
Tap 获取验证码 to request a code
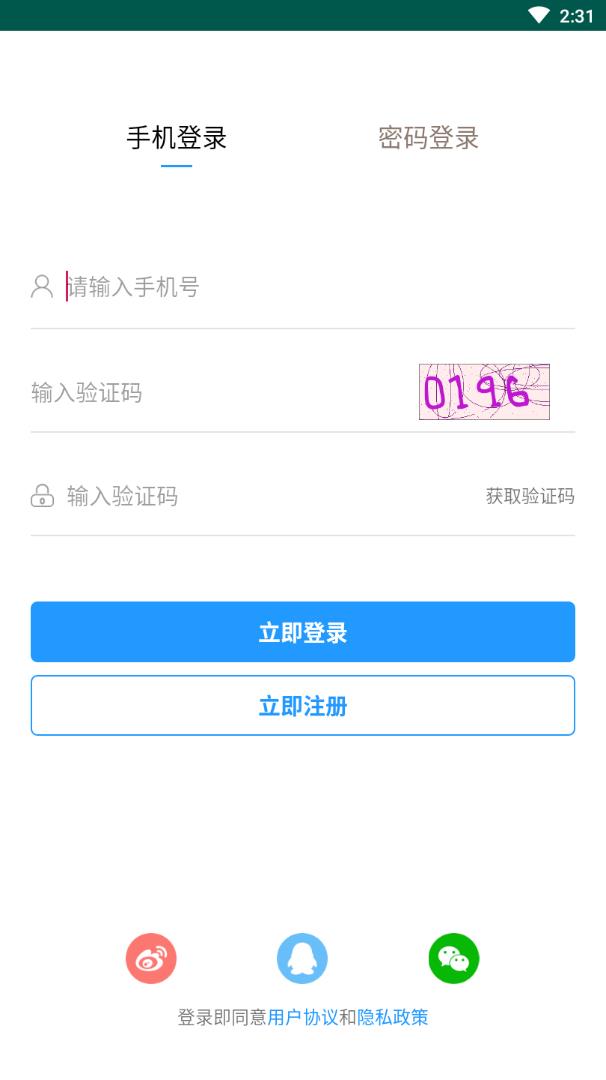(x=530, y=496)
